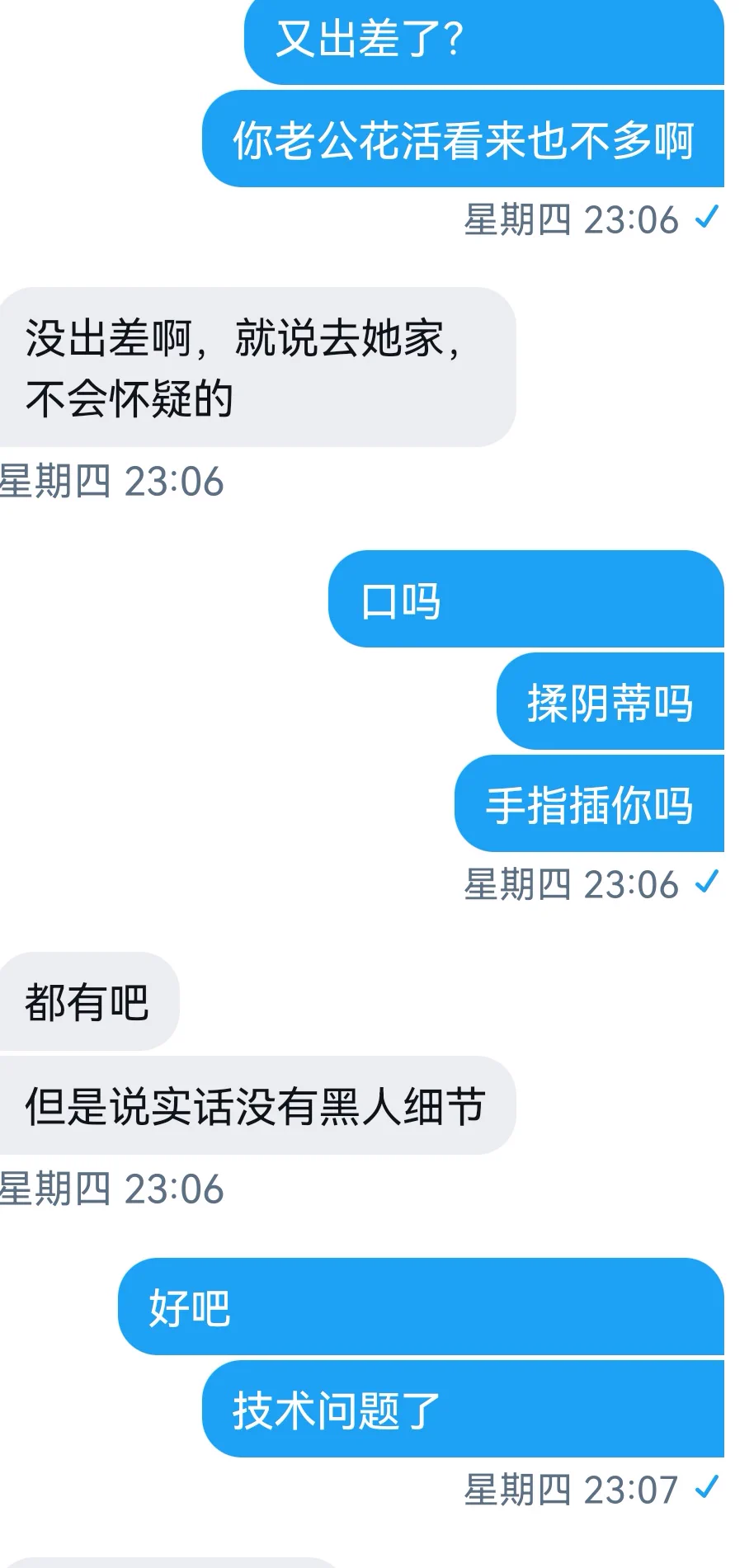The height and width of the screenshot is (1568, 754).
Task: Select the '都有吧' message bubble
Action: [x=88, y=1002]
